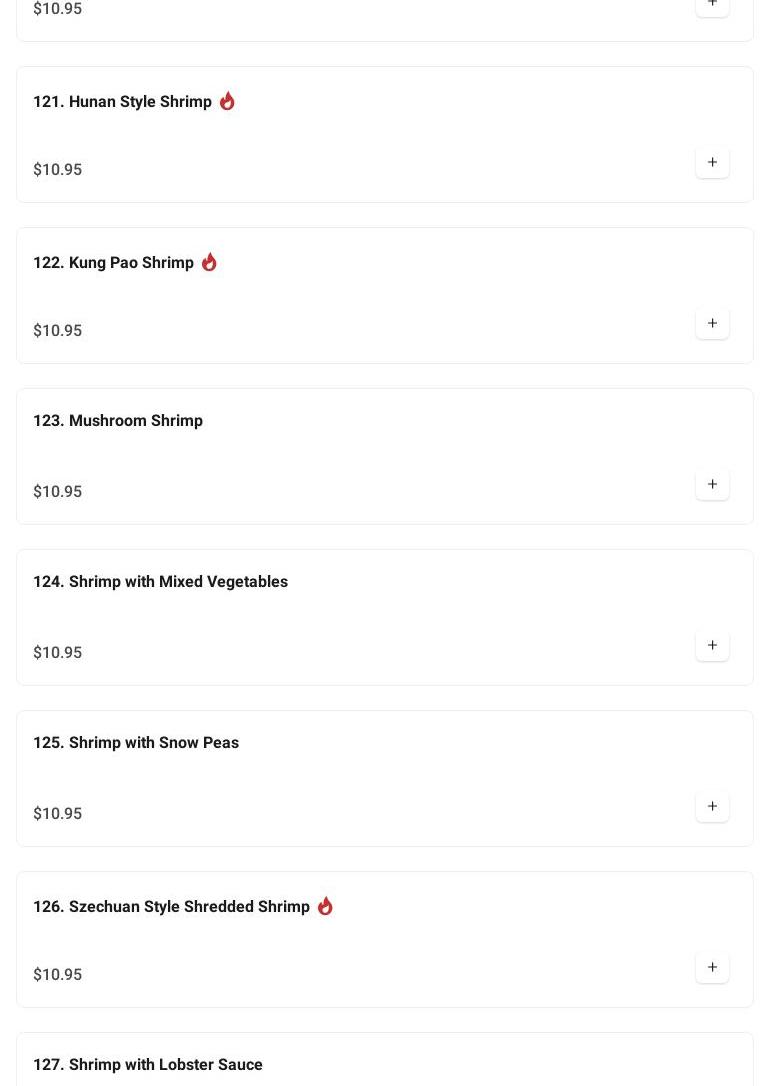
Task: Add Shrimp with Snow Peas to order
Action: (712, 807)
